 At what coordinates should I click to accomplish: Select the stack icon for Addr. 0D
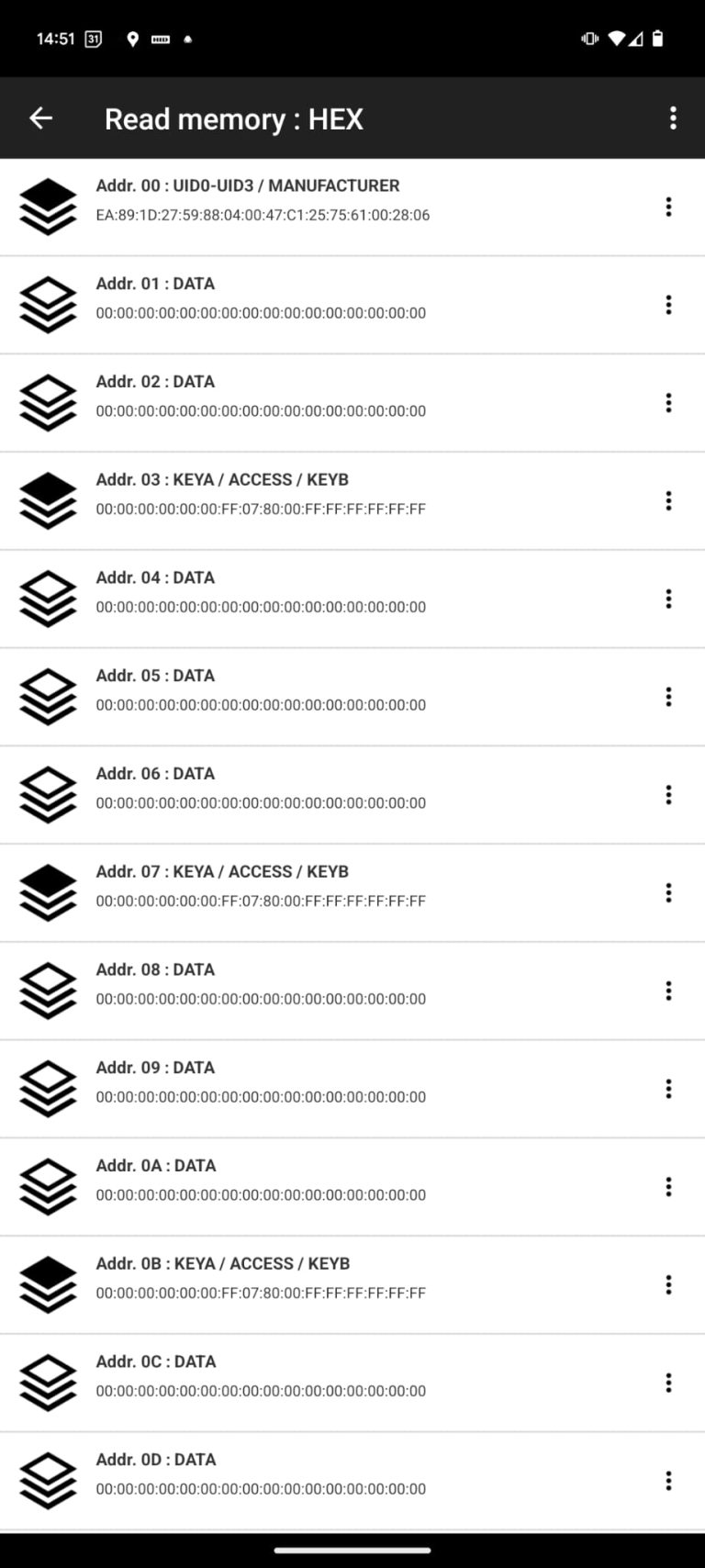[x=48, y=1480]
